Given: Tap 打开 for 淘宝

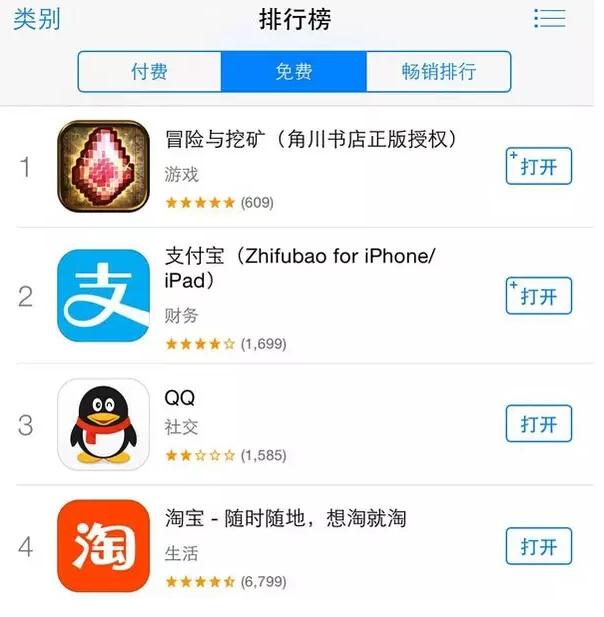Looking at the screenshot, I should [x=539, y=547].
